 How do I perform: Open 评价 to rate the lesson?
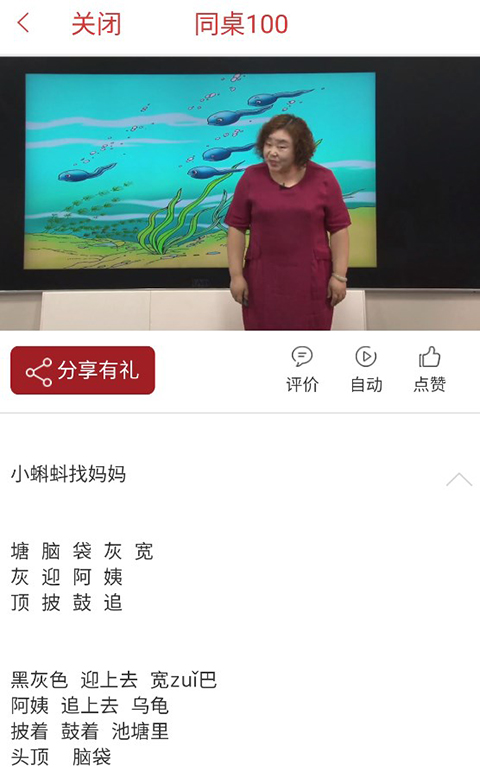coord(302,369)
